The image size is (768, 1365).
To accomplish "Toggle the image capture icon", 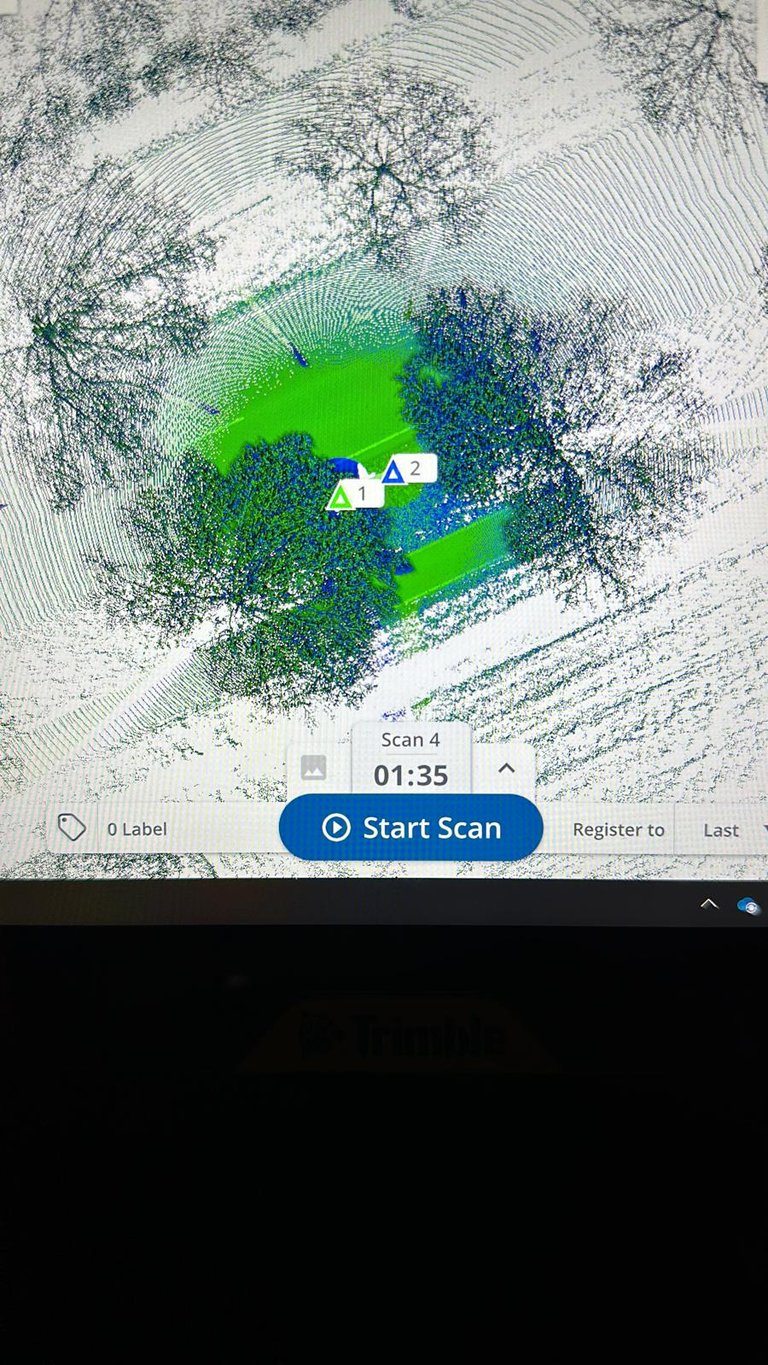I will [x=314, y=769].
